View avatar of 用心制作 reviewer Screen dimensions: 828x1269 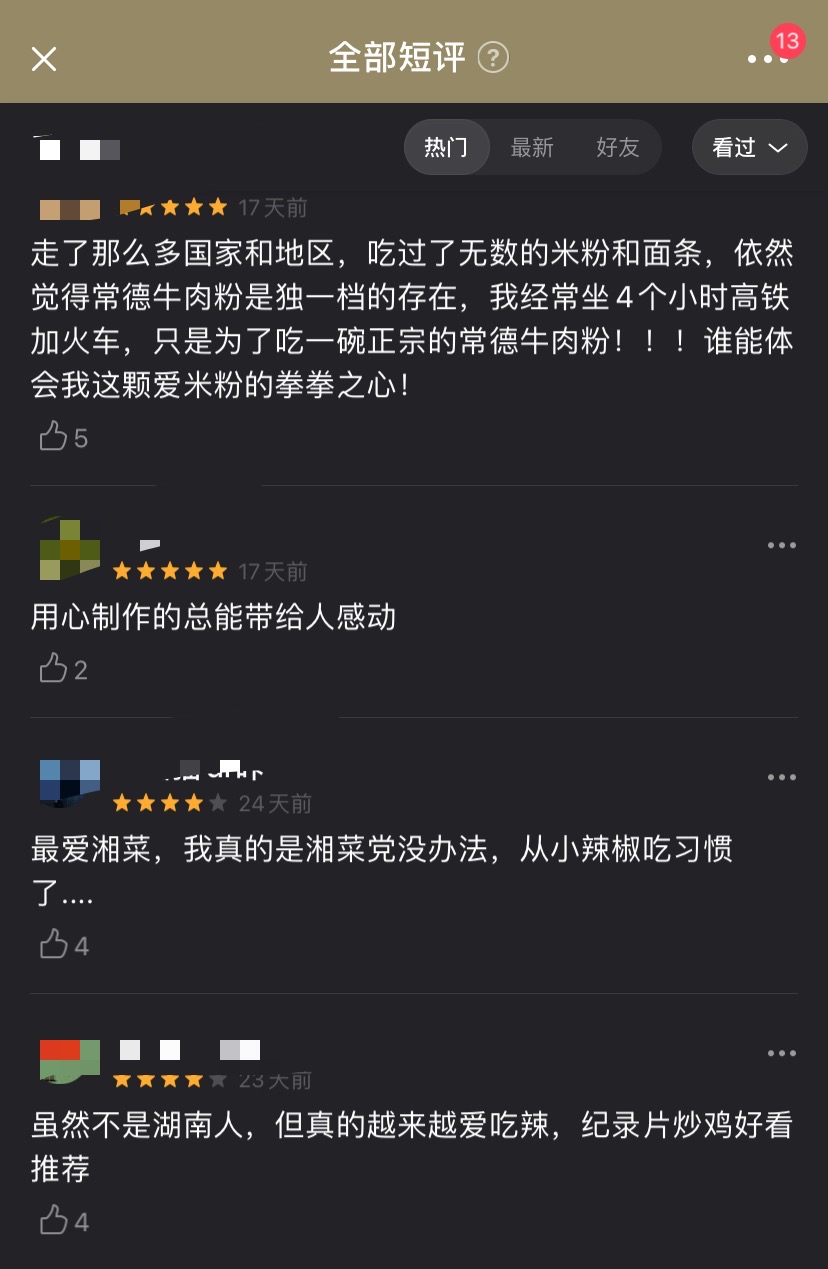[x=70, y=550]
